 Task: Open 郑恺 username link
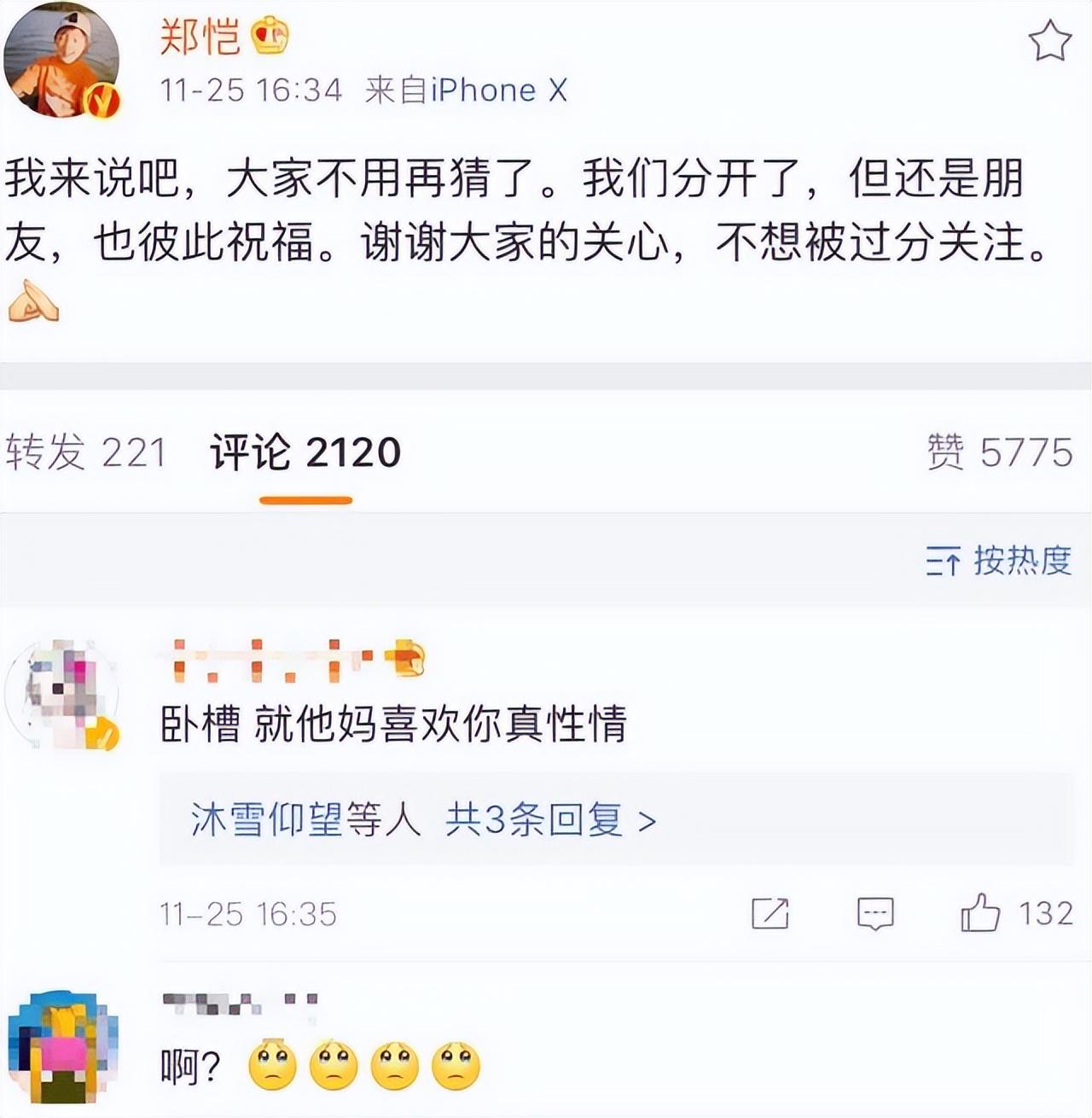coord(200,37)
